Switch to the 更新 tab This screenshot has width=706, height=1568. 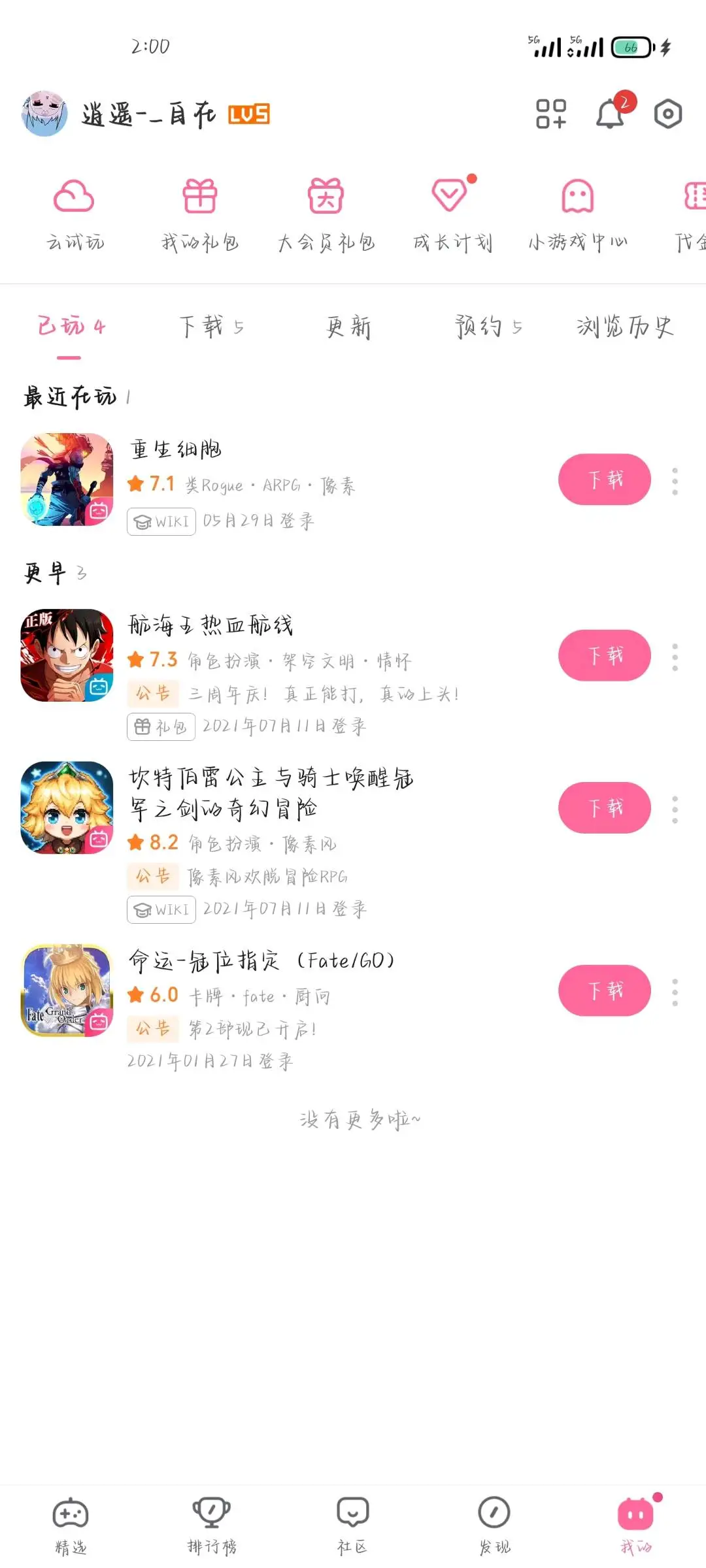click(348, 326)
